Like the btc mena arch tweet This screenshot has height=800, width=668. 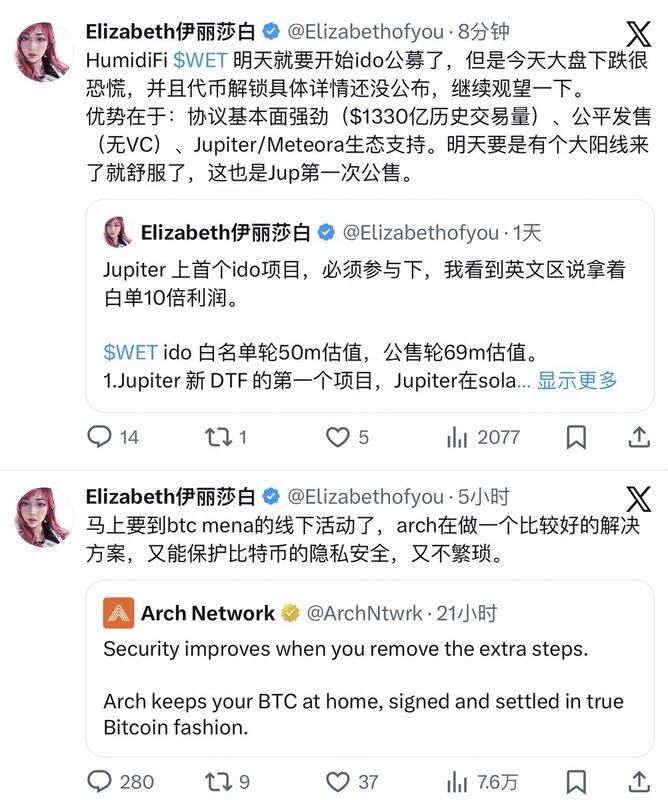coord(339,781)
